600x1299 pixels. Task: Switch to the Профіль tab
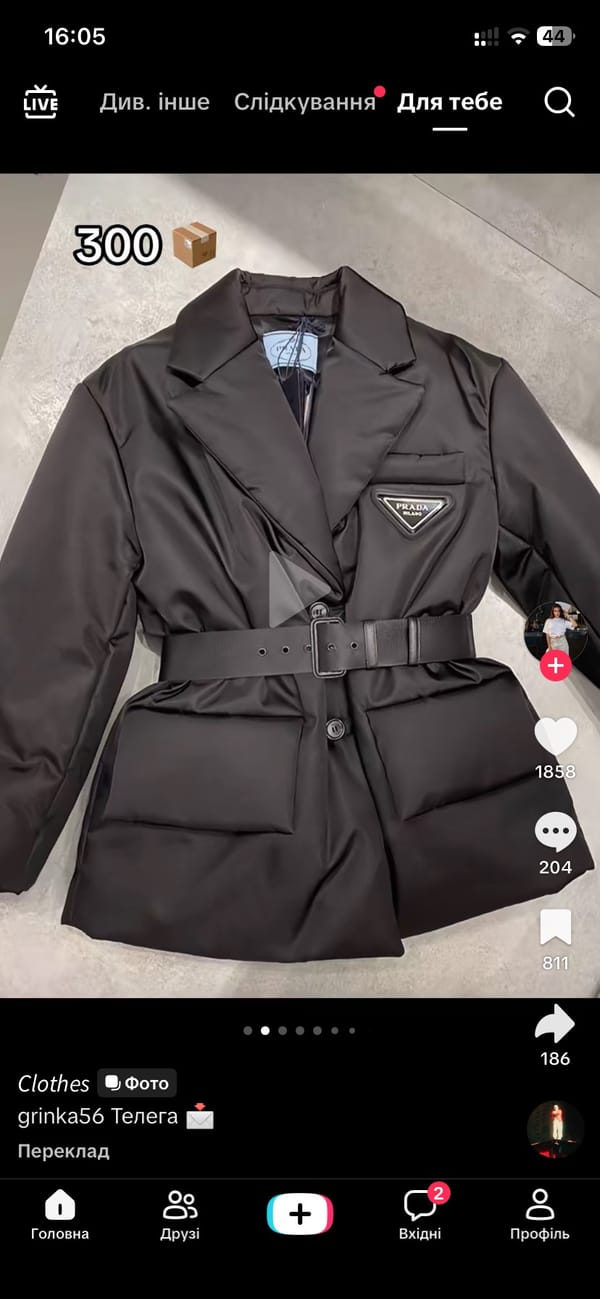[540, 1215]
